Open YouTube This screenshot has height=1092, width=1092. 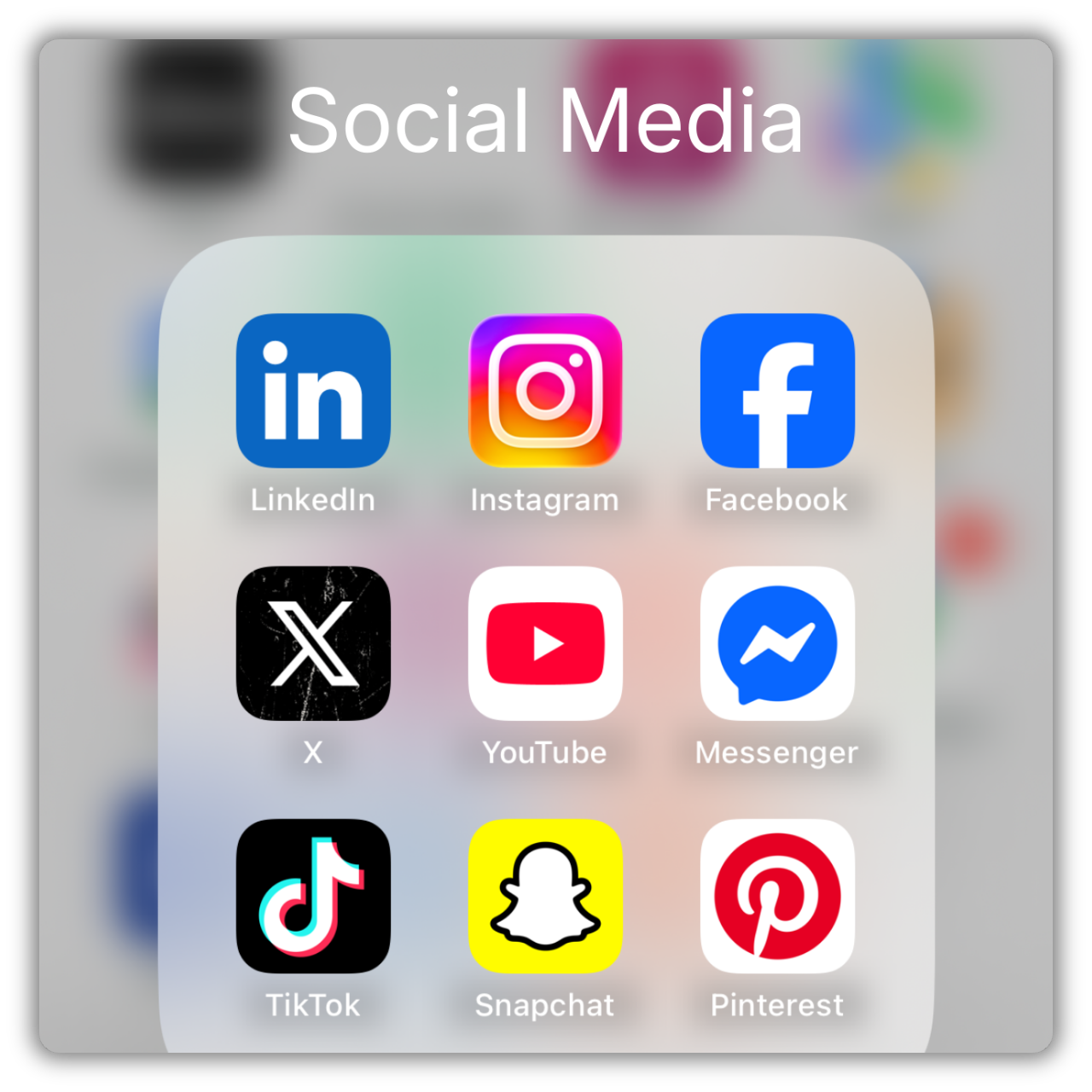(545, 643)
